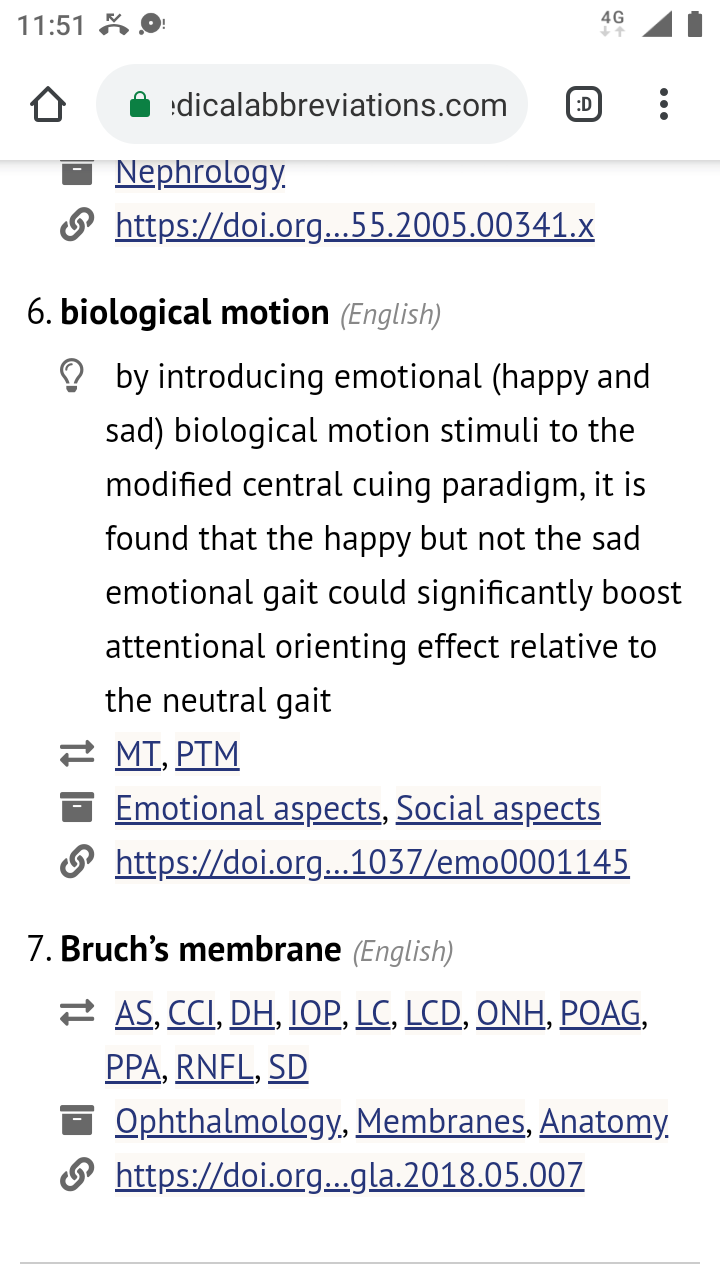Image resolution: width=720 pixels, height=1280 pixels.
Task: Open the Membranes category link
Action: pos(440,1122)
